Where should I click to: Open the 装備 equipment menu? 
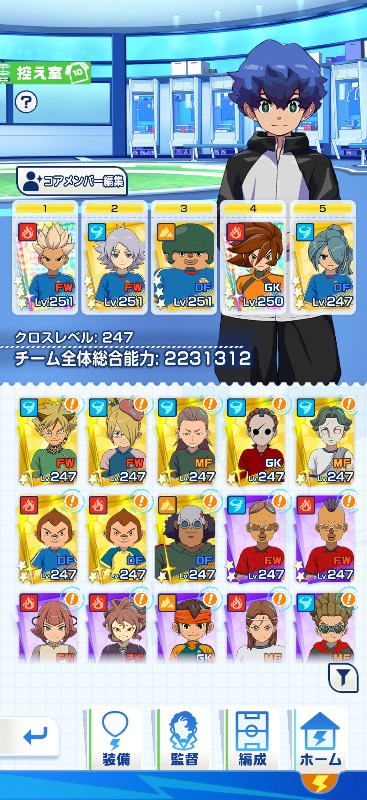coord(115,738)
